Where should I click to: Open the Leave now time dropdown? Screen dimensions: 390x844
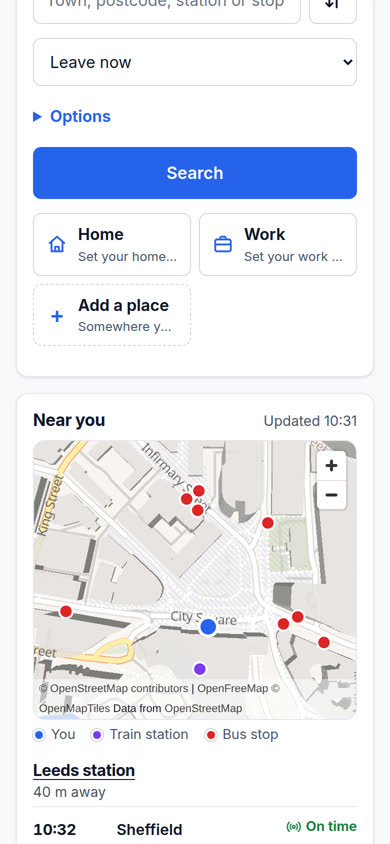(195, 62)
